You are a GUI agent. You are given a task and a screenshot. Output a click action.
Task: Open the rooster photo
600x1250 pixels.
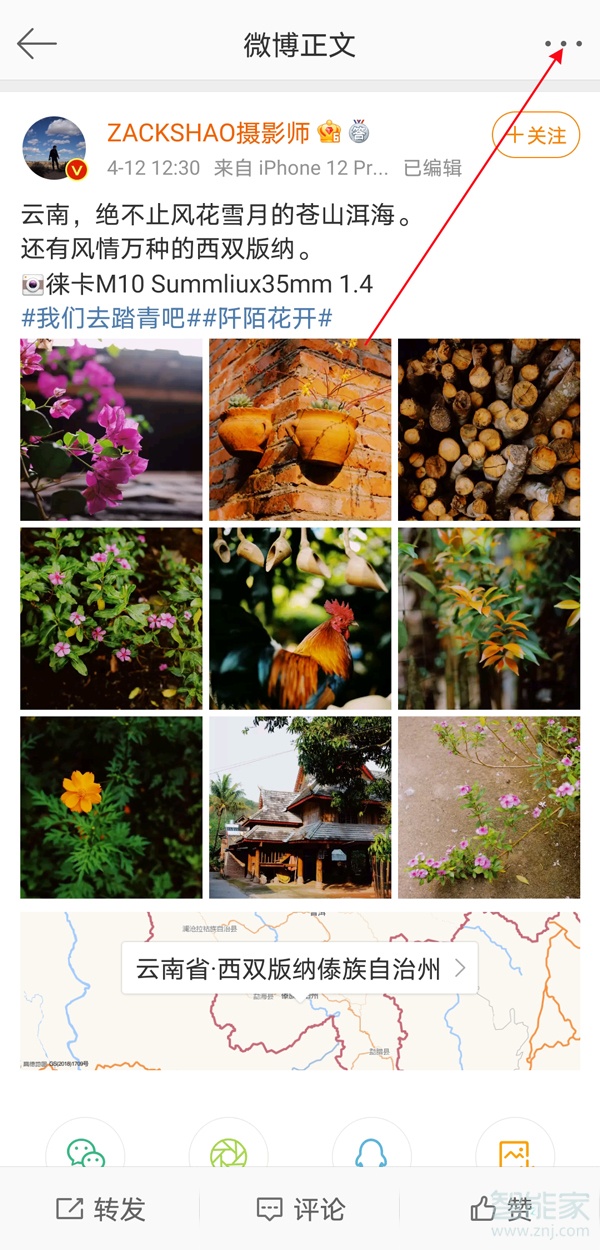[x=300, y=618]
